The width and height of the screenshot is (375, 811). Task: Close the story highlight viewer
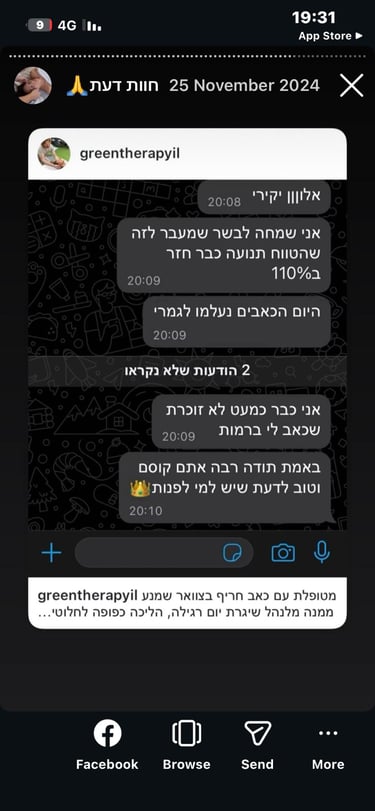point(351,85)
